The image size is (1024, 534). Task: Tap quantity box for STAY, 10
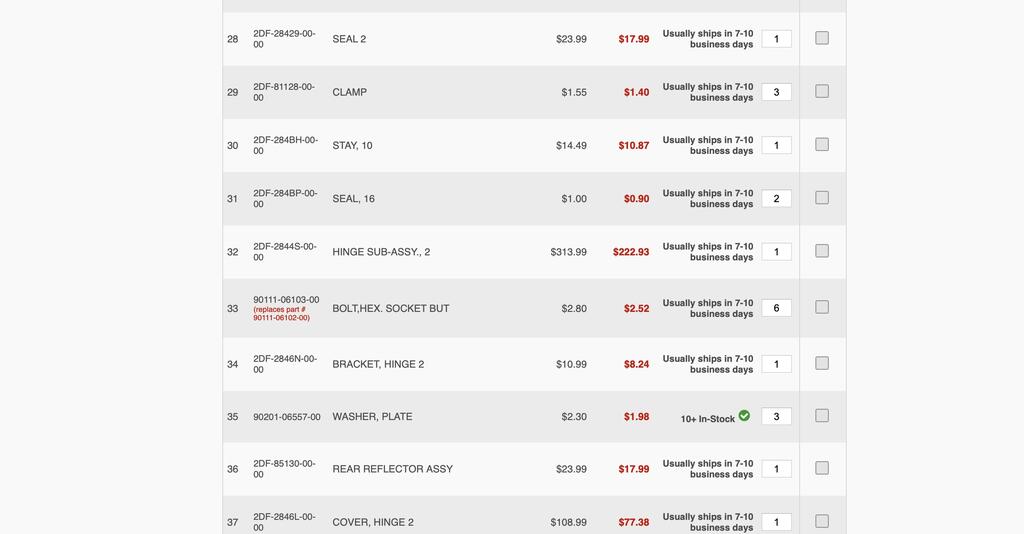[x=776, y=145]
